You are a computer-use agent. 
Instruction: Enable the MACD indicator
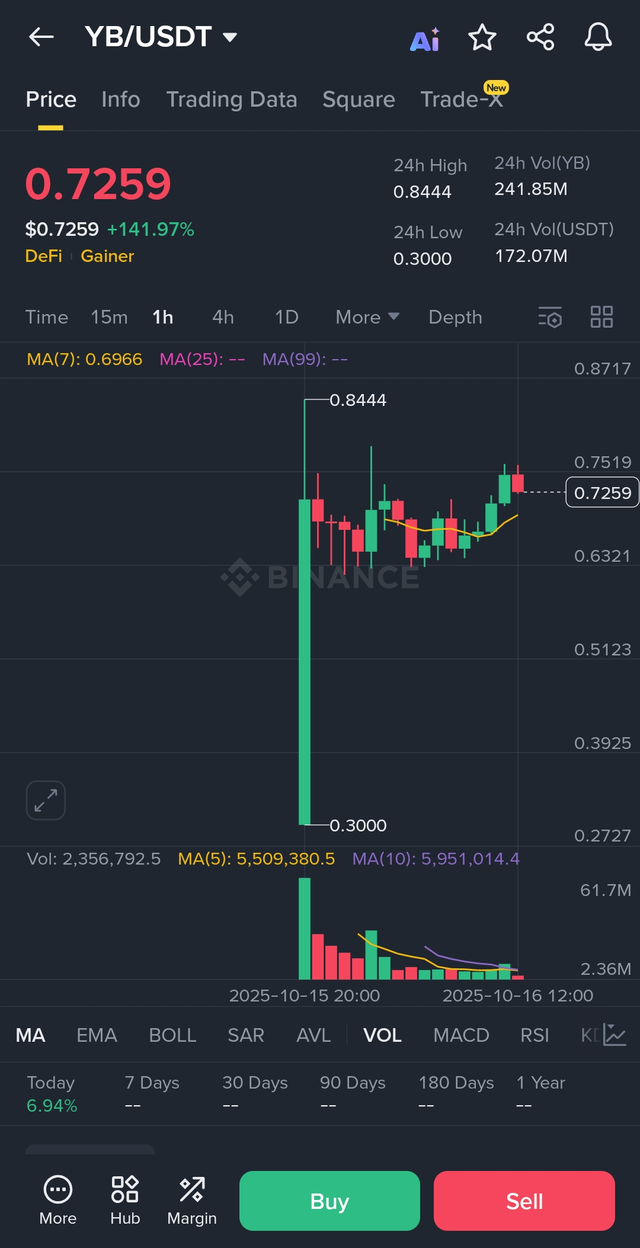click(x=461, y=1035)
